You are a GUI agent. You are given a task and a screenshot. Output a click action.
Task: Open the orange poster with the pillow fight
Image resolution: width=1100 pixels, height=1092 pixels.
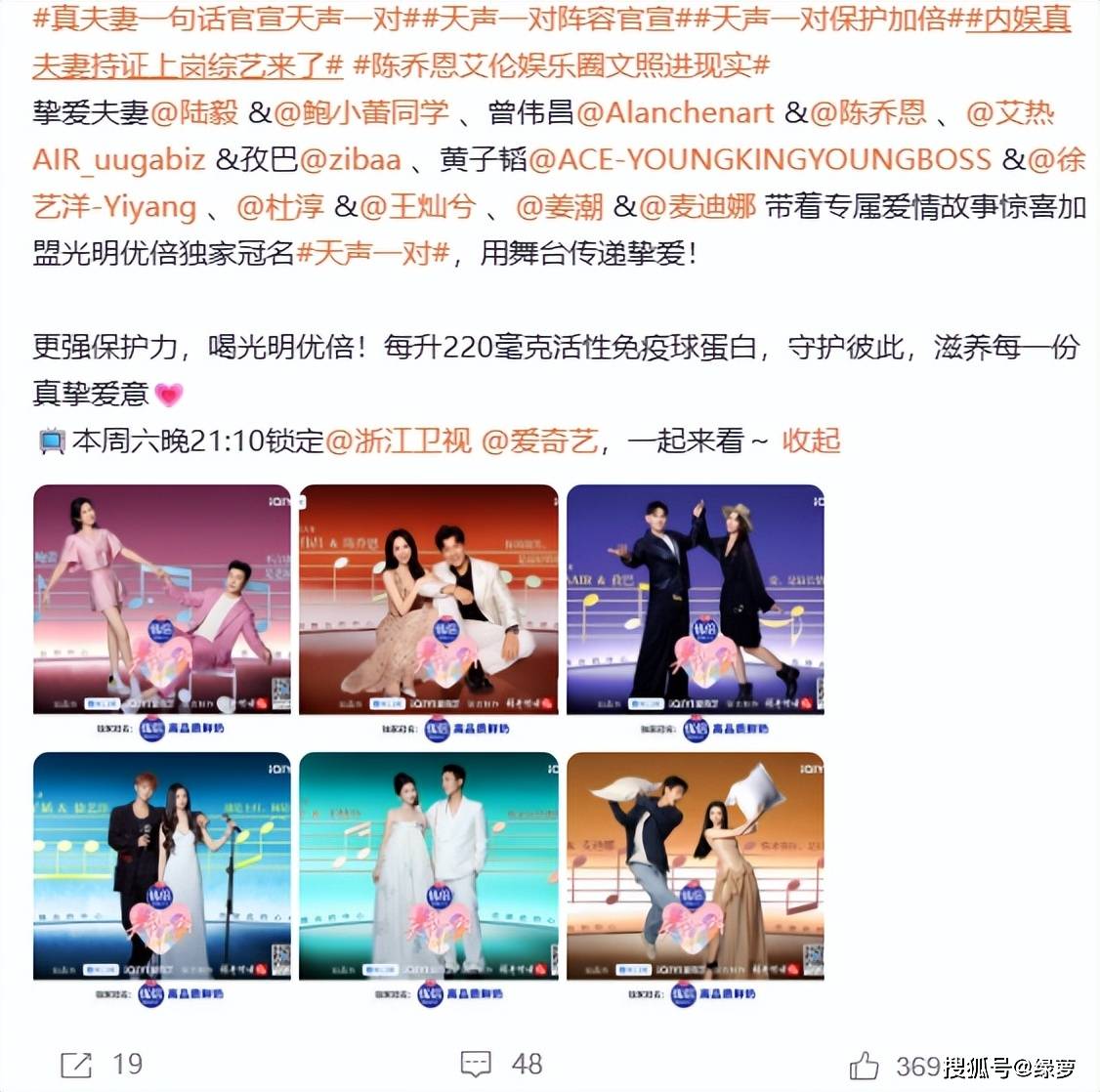coord(695,865)
